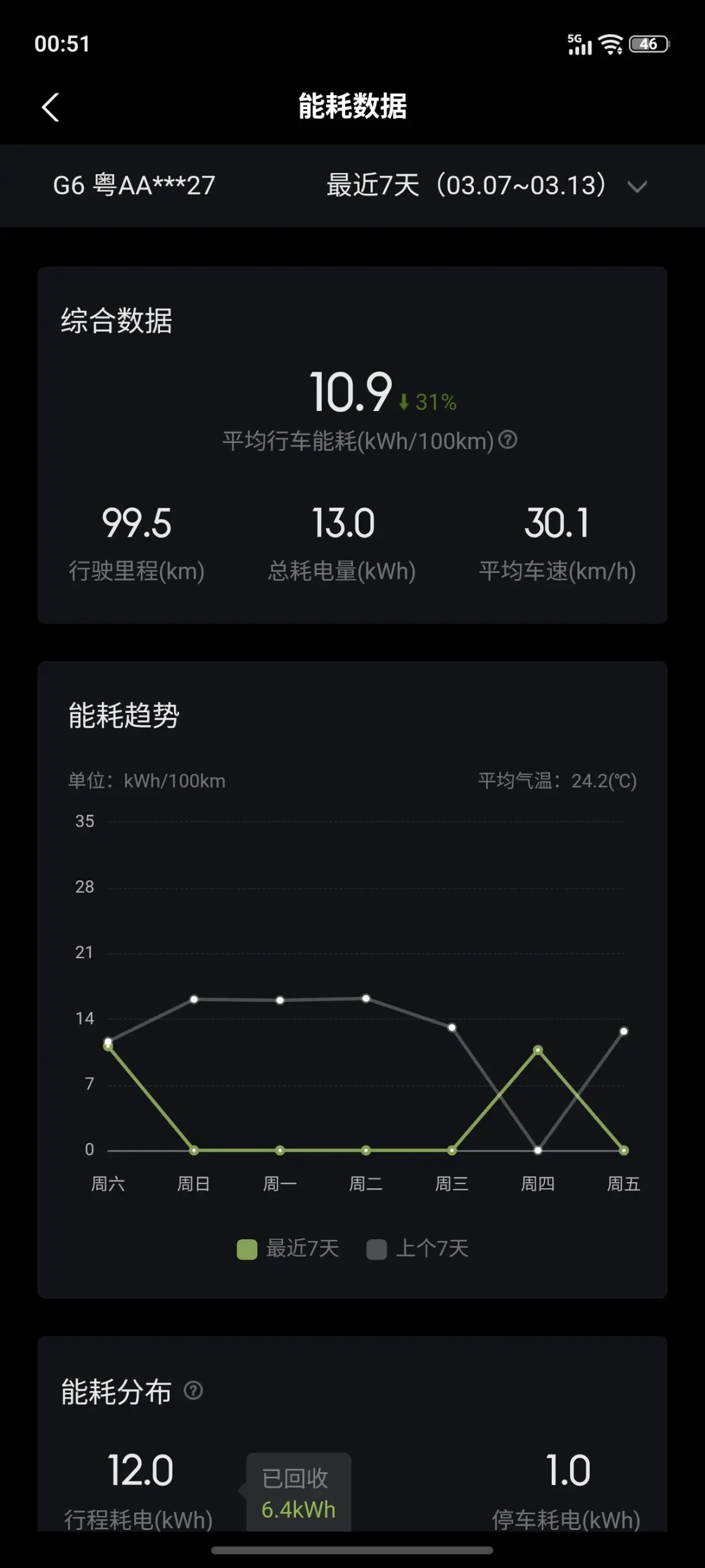Toggle the 上个7天 legend in the chart
The width and height of the screenshot is (705, 1568).
tap(417, 1248)
